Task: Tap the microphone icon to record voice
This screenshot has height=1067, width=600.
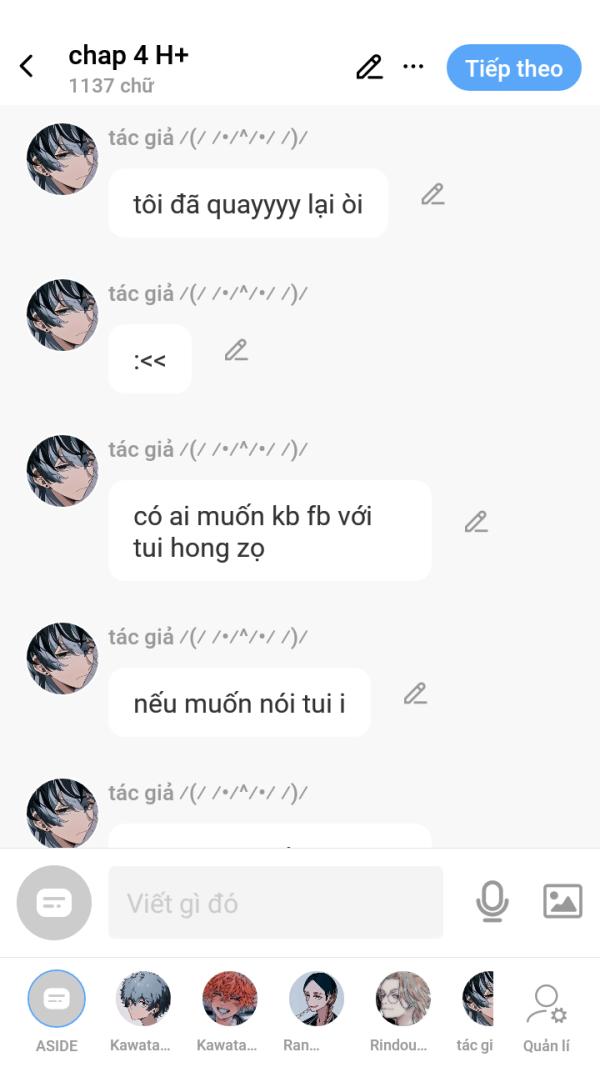Action: (x=492, y=902)
